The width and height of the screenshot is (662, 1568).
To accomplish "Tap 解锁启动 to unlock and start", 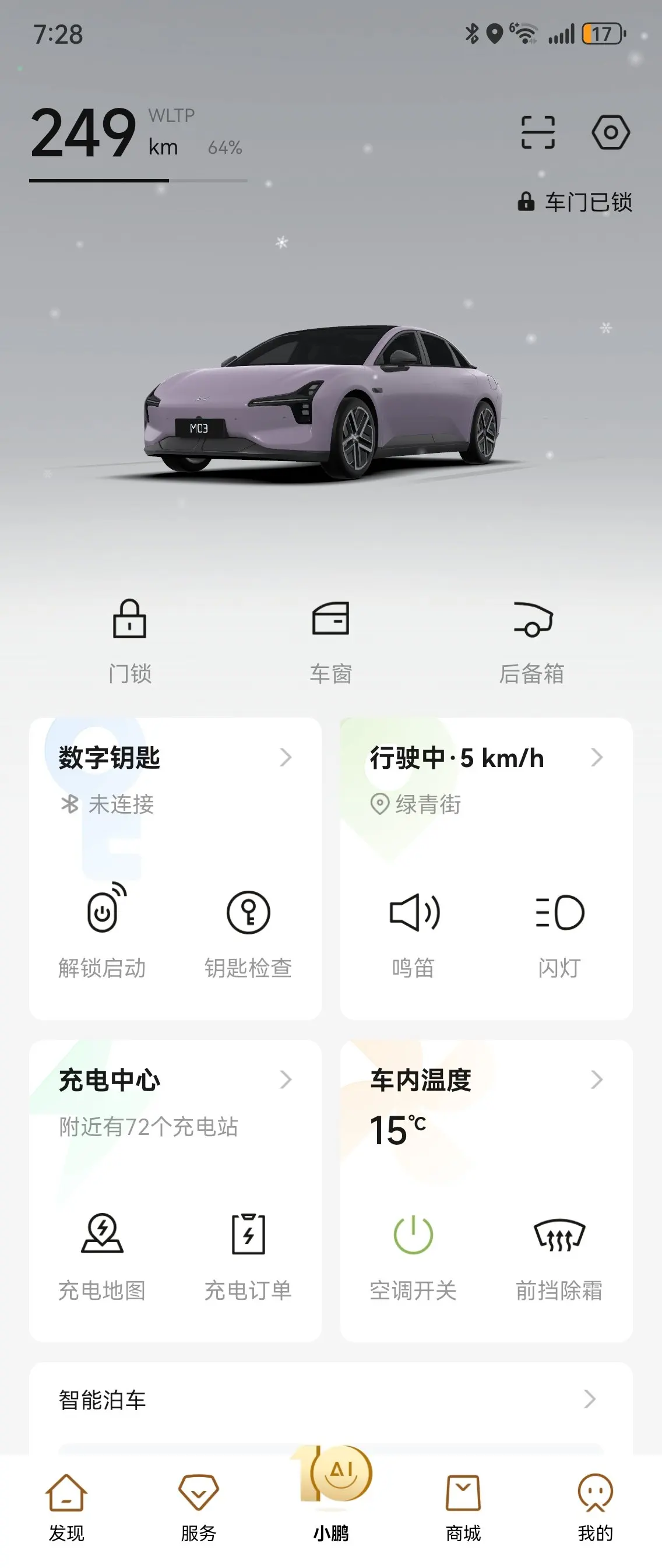I will [102, 931].
